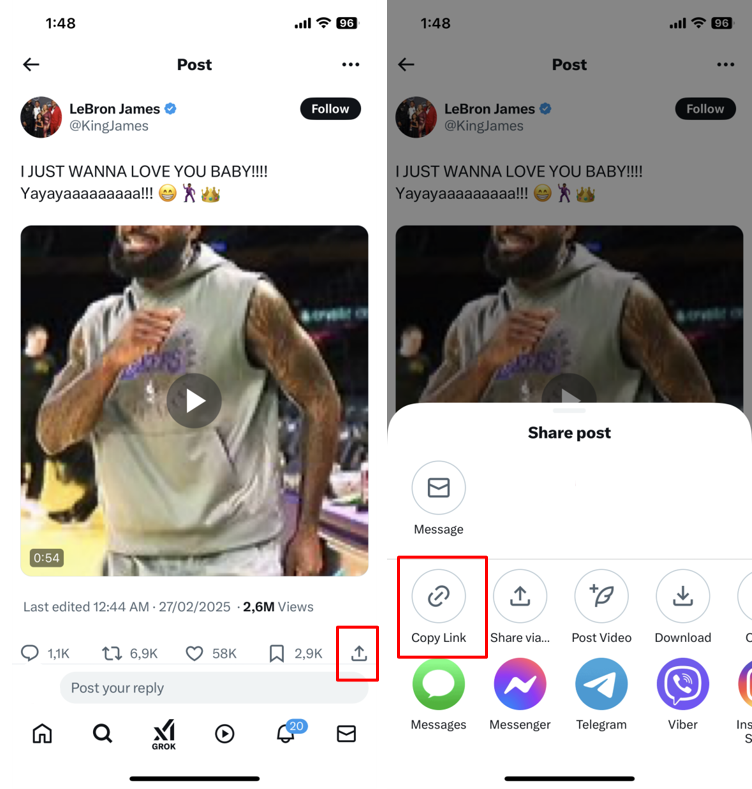Open the Search tab
The height and width of the screenshot is (789, 752).
[x=103, y=734]
